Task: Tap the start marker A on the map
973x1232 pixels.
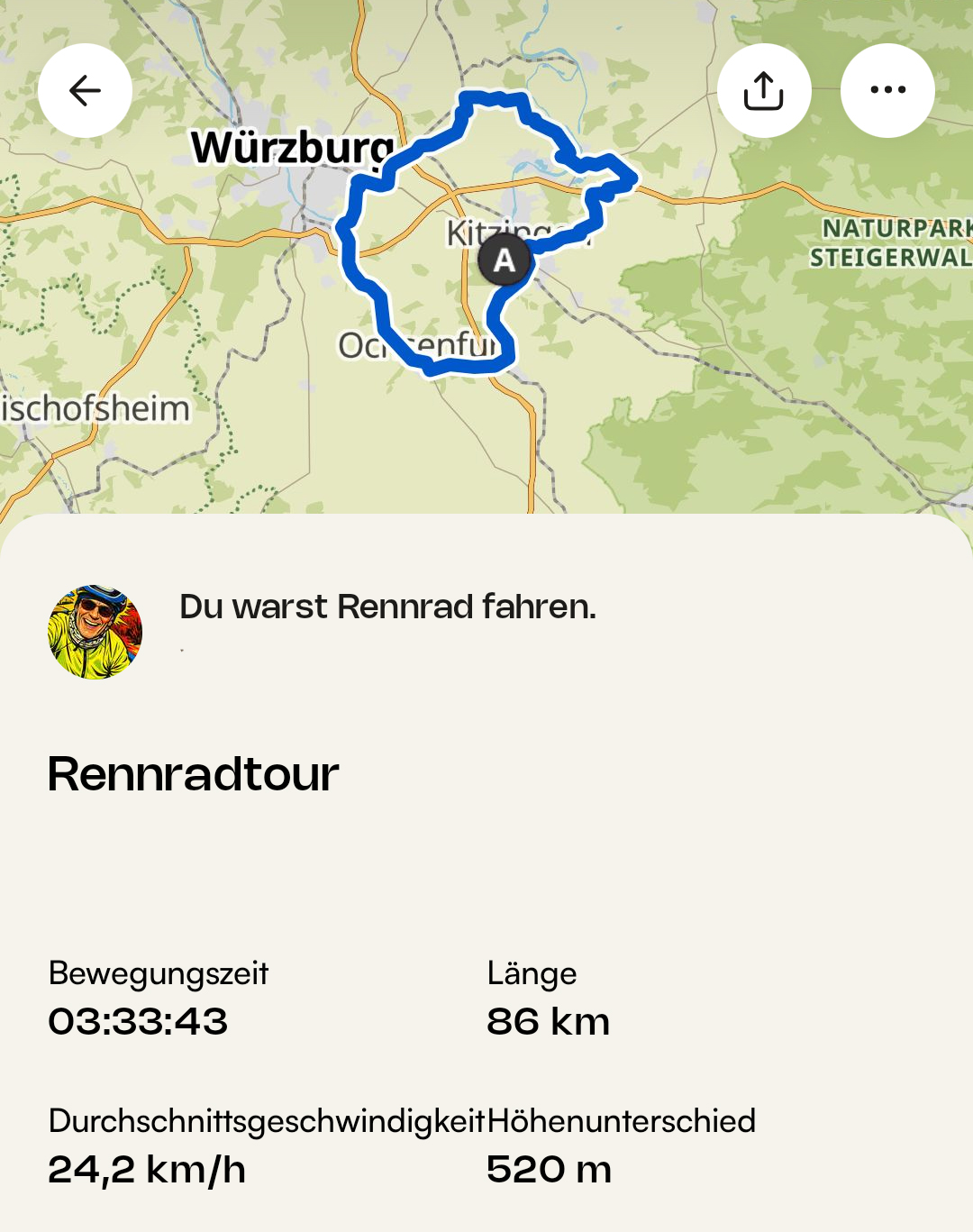Action: (505, 260)
